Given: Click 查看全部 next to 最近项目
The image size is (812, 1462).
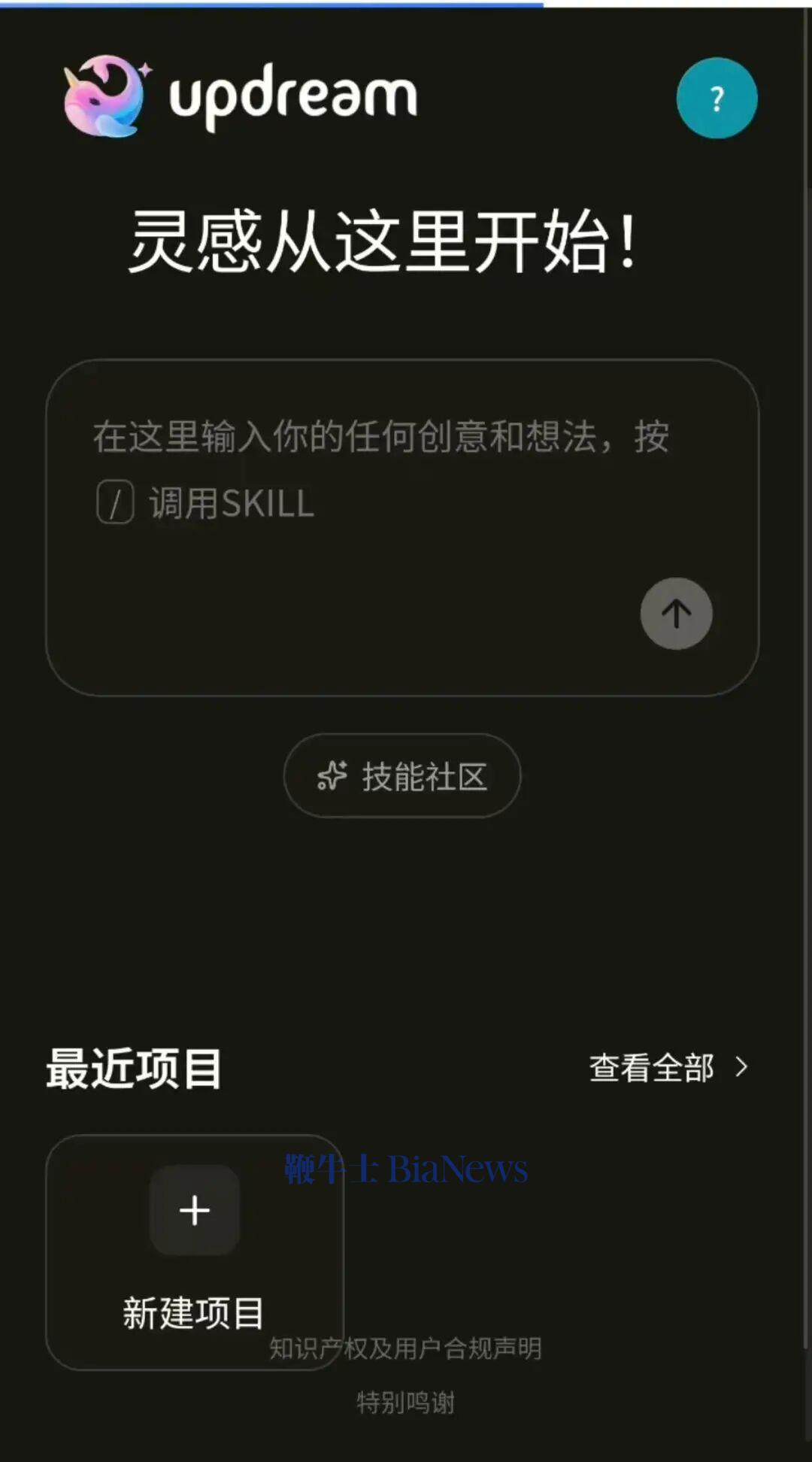Looking at the screenshot, I should pyautogui.click(x=651, y=1067).
